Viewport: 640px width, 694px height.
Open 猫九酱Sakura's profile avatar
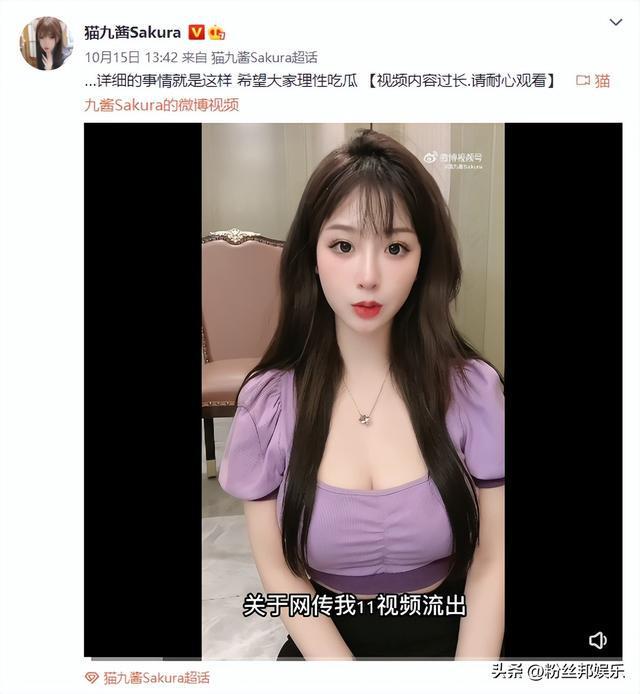pyautogui.click(x=45, y=42)
